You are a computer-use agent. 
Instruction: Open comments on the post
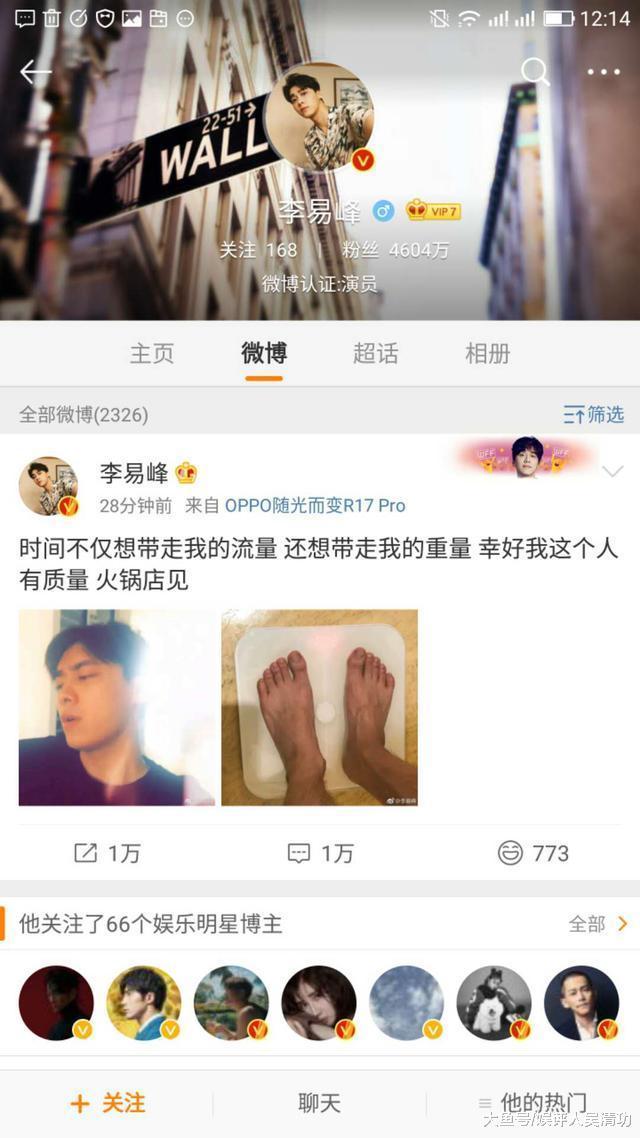click(320, 853)
